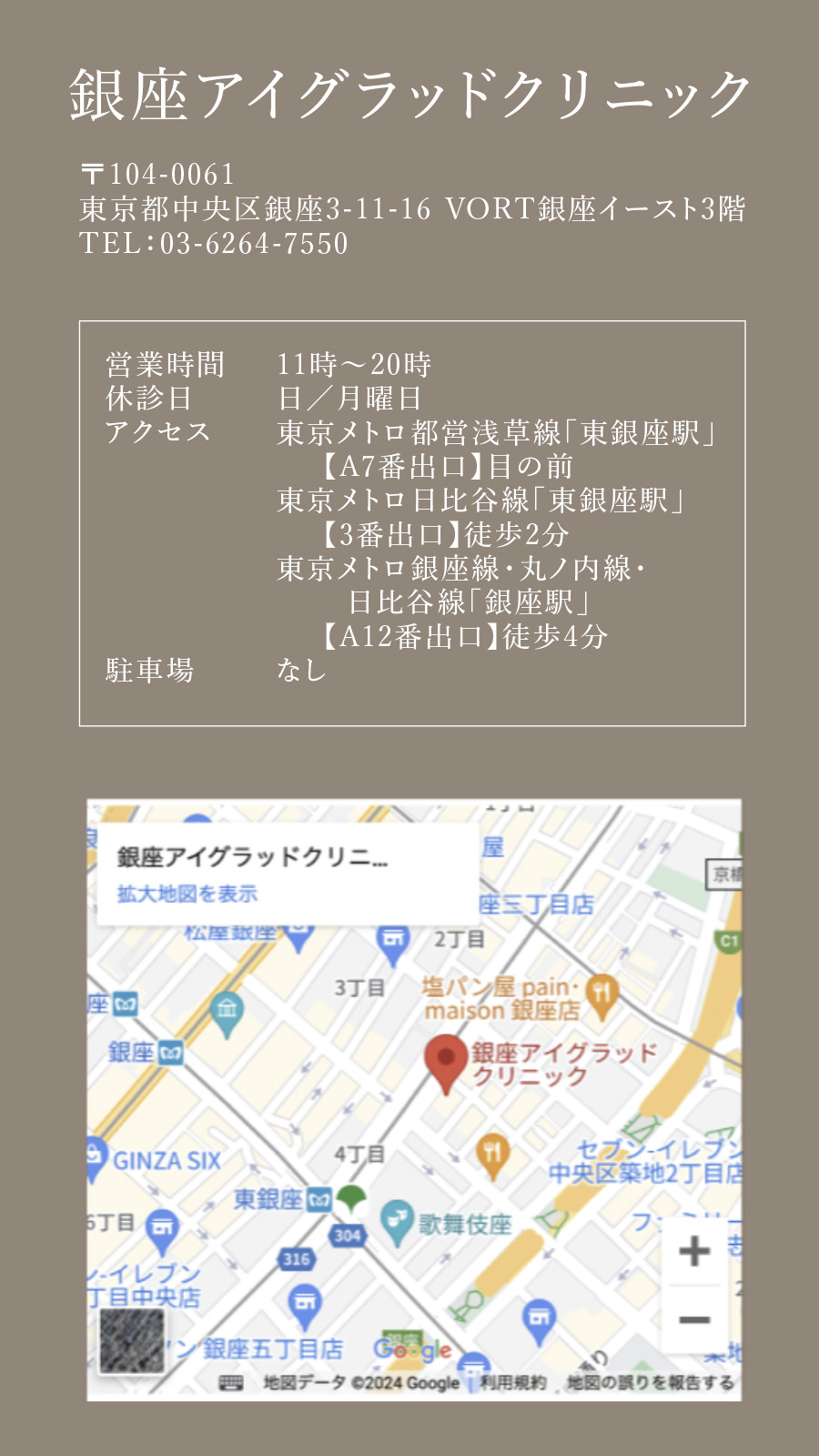Zoom in on the map
Screen dimensions: 819x1456
(x=693, y=1250)
